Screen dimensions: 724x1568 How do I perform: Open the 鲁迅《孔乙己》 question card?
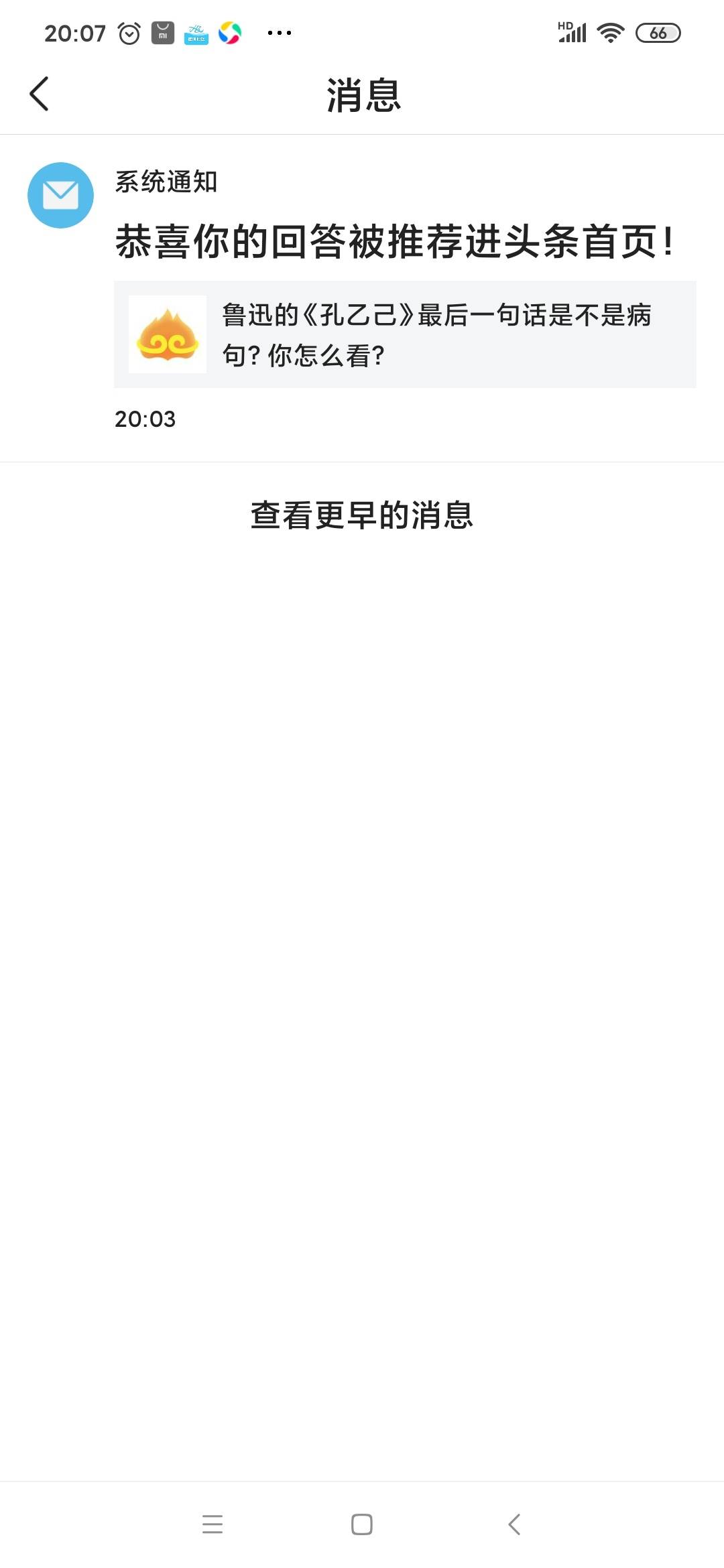(405, 334)
